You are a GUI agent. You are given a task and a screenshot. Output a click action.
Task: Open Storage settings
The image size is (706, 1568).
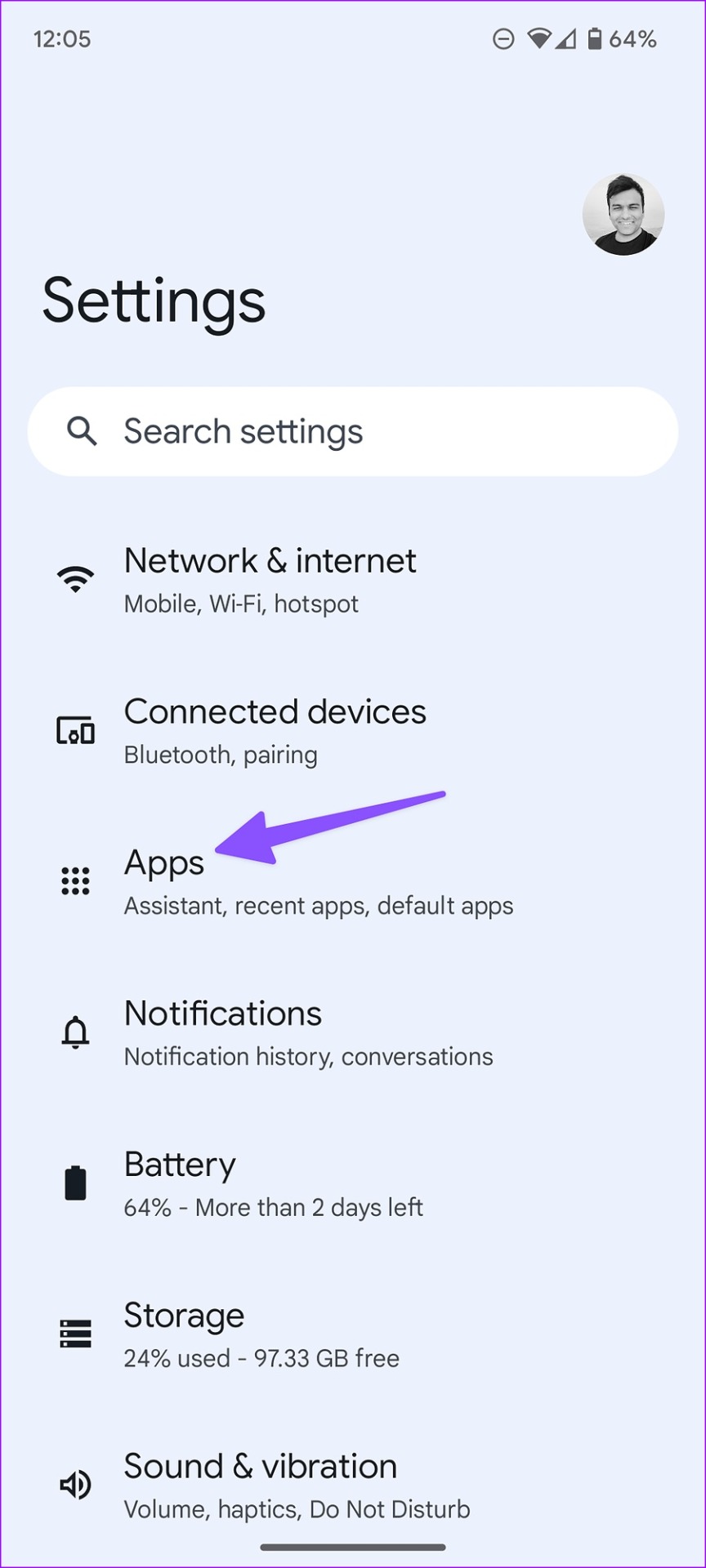click(353, 1334)
